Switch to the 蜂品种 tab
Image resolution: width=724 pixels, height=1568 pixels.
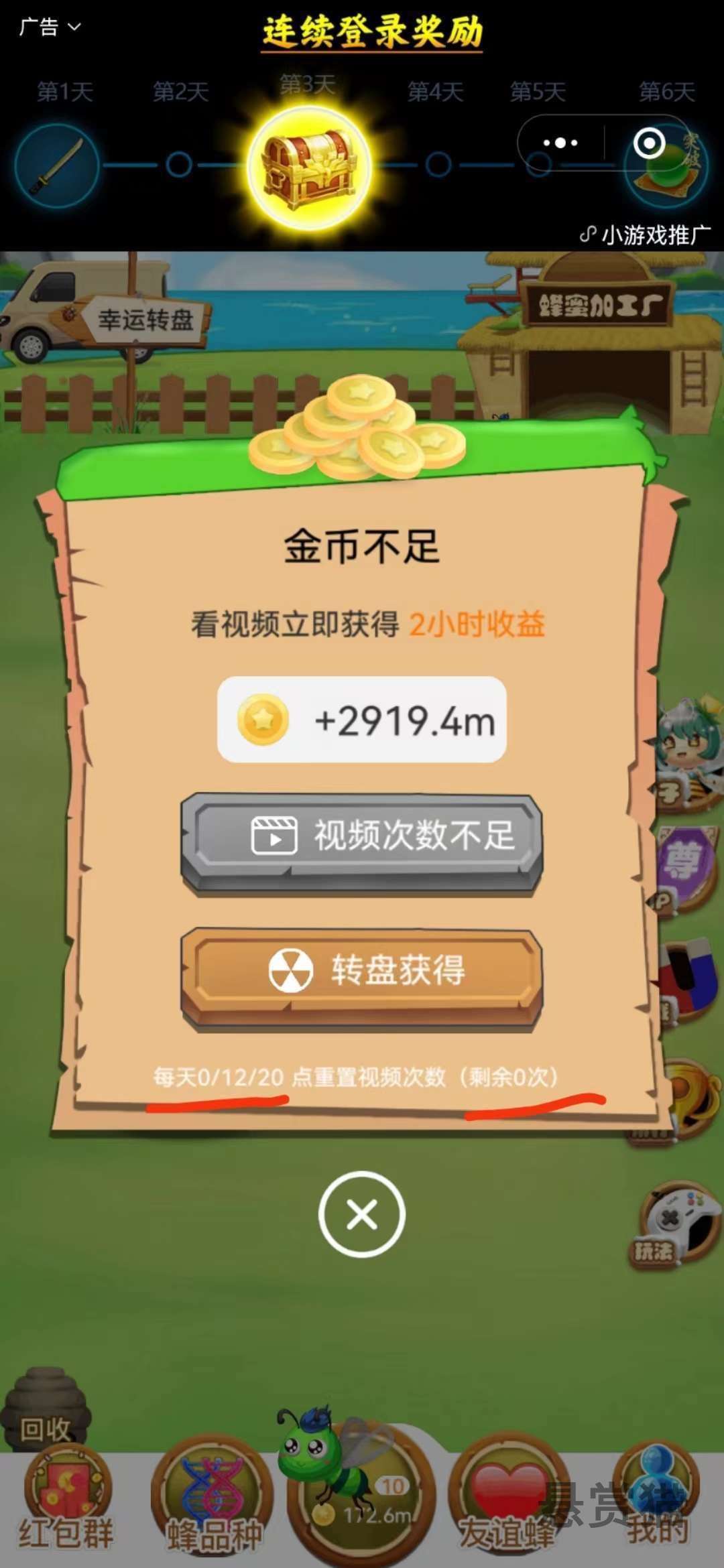click(213, 1501)
